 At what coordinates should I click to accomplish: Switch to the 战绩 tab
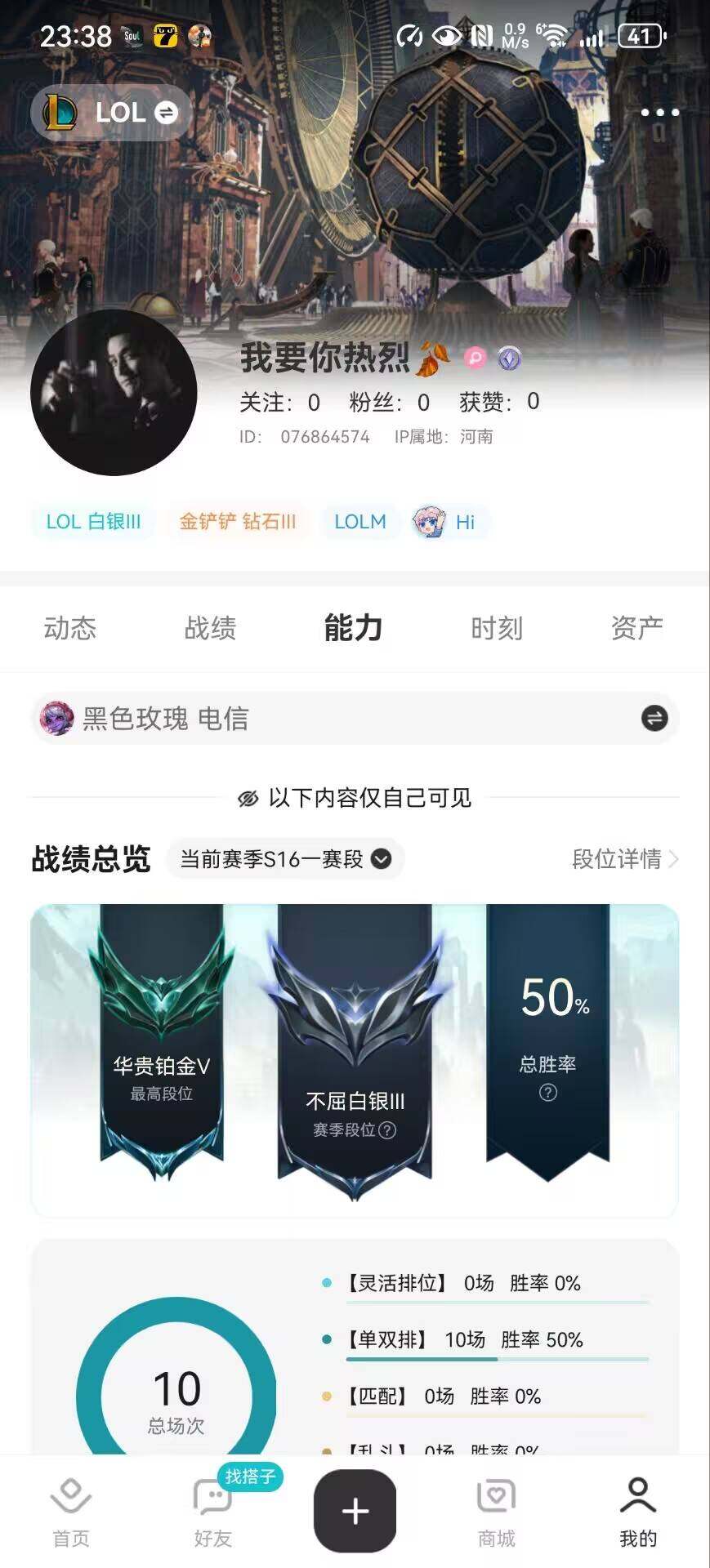pos(212,628)
